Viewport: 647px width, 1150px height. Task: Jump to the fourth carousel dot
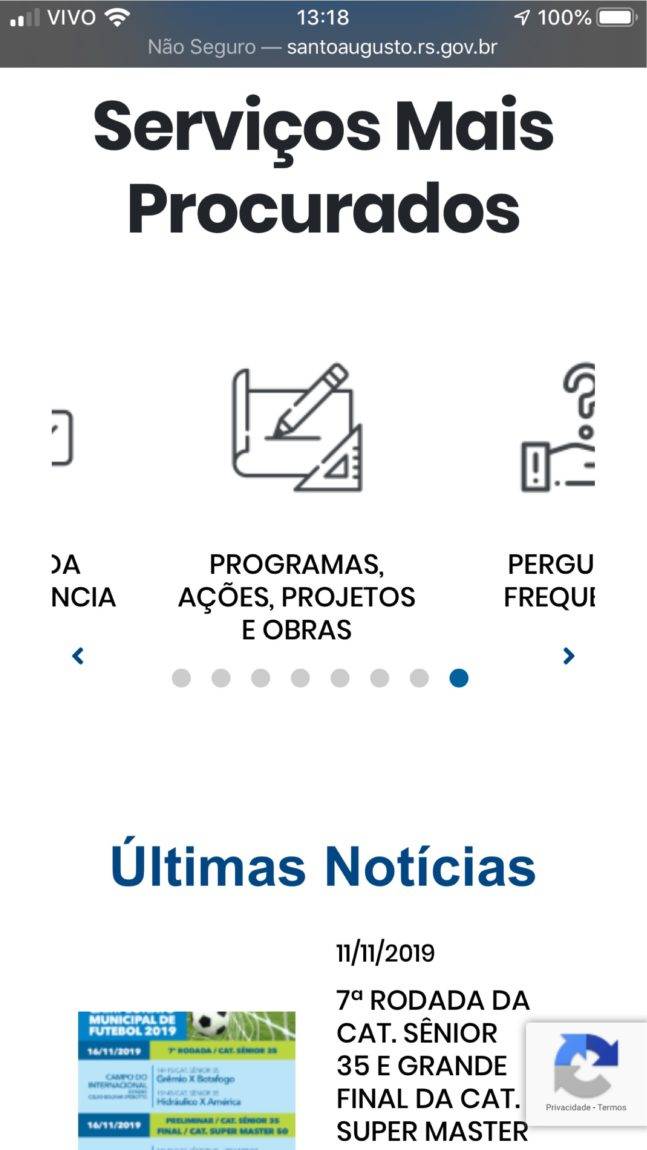coord(300,678)
